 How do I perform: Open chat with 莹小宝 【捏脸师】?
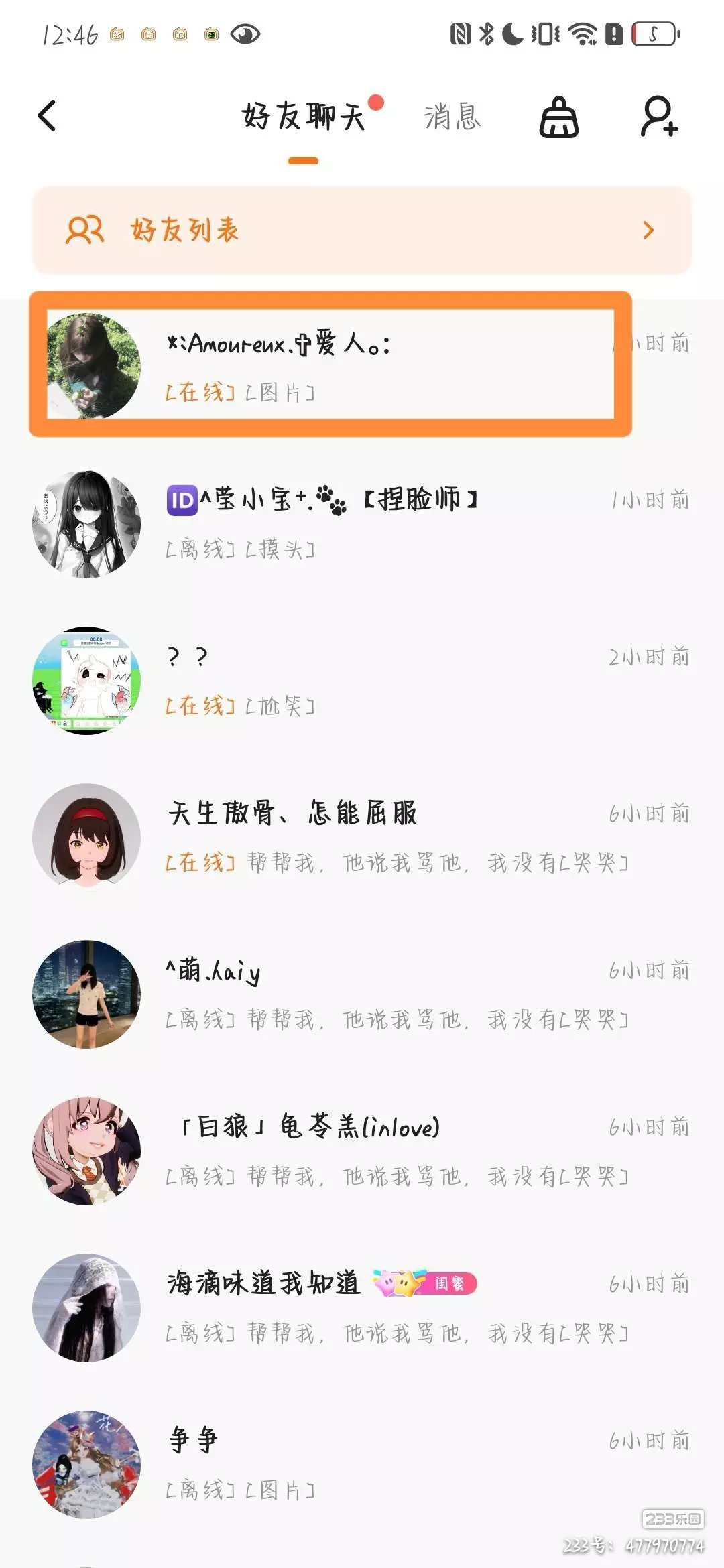[362, 523]
